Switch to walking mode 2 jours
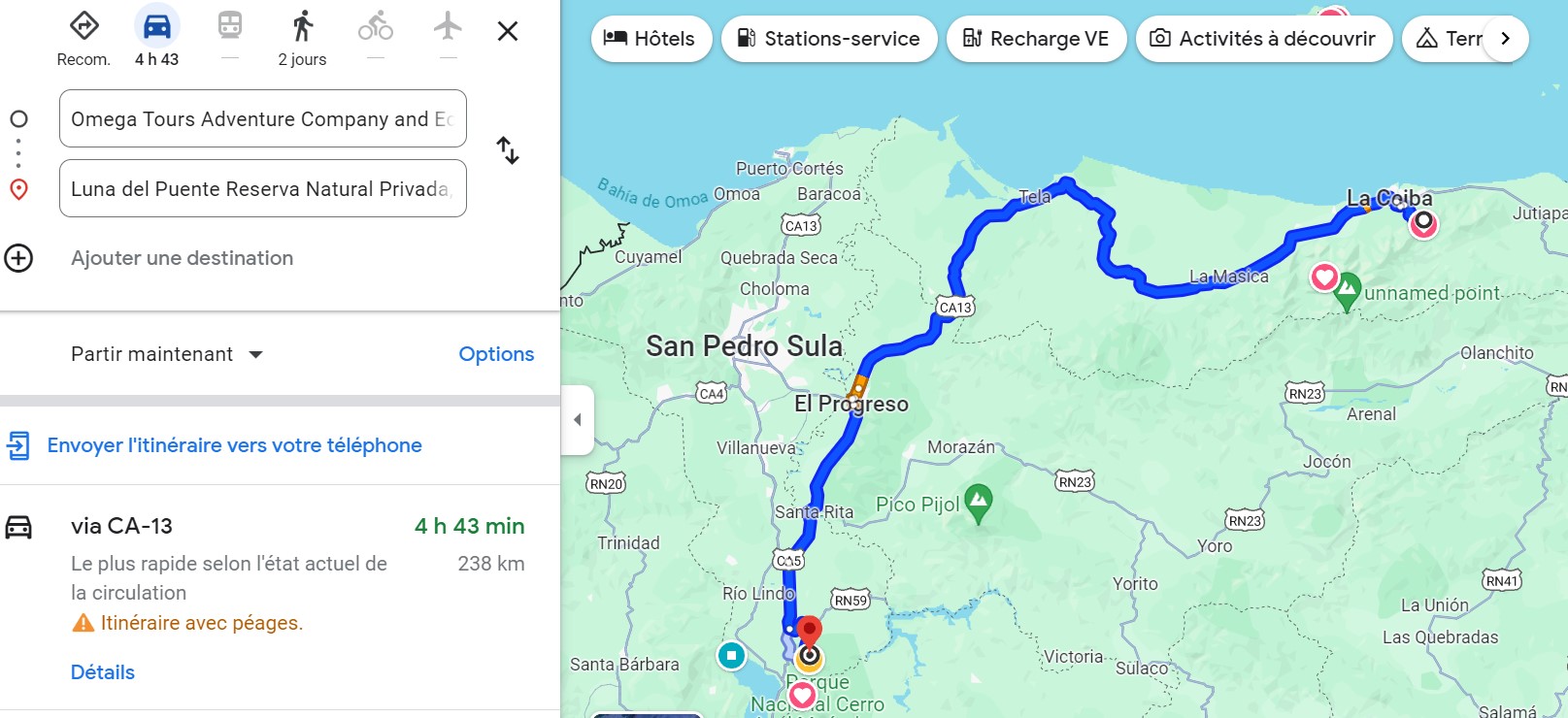This screenshot has width=1568, height=718. coord(302,38)
